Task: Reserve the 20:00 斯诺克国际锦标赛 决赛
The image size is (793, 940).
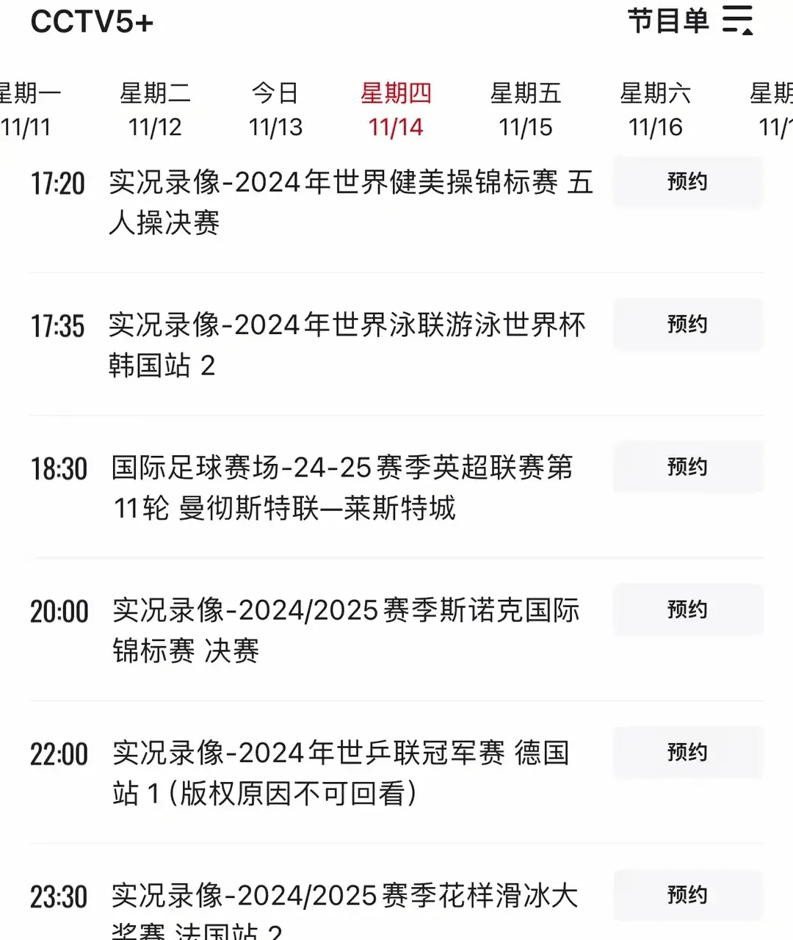Action: [687, 611]
